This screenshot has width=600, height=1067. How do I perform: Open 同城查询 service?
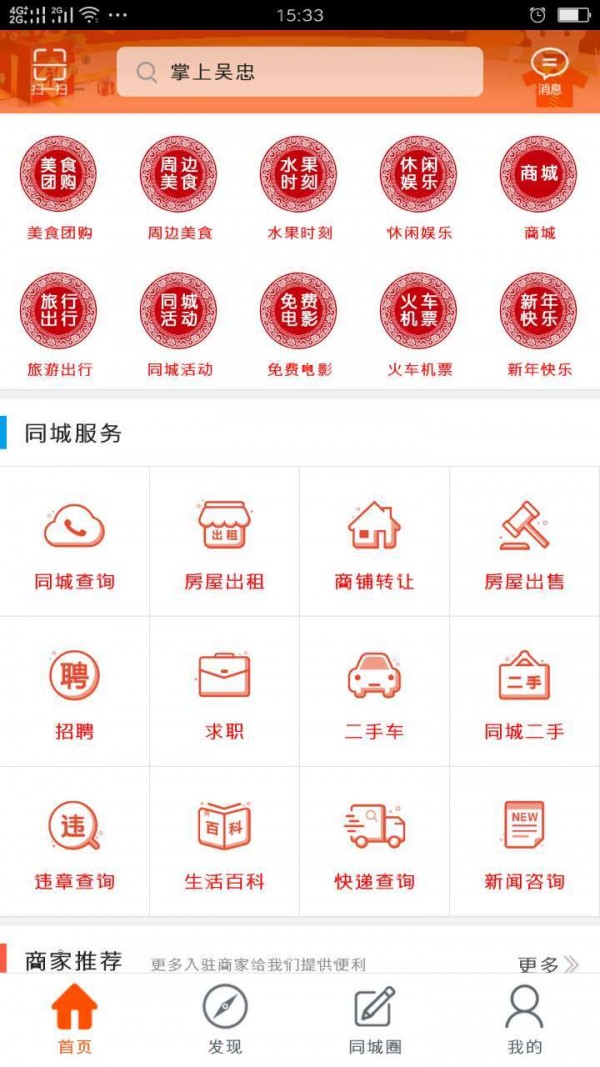pos(74,543)
